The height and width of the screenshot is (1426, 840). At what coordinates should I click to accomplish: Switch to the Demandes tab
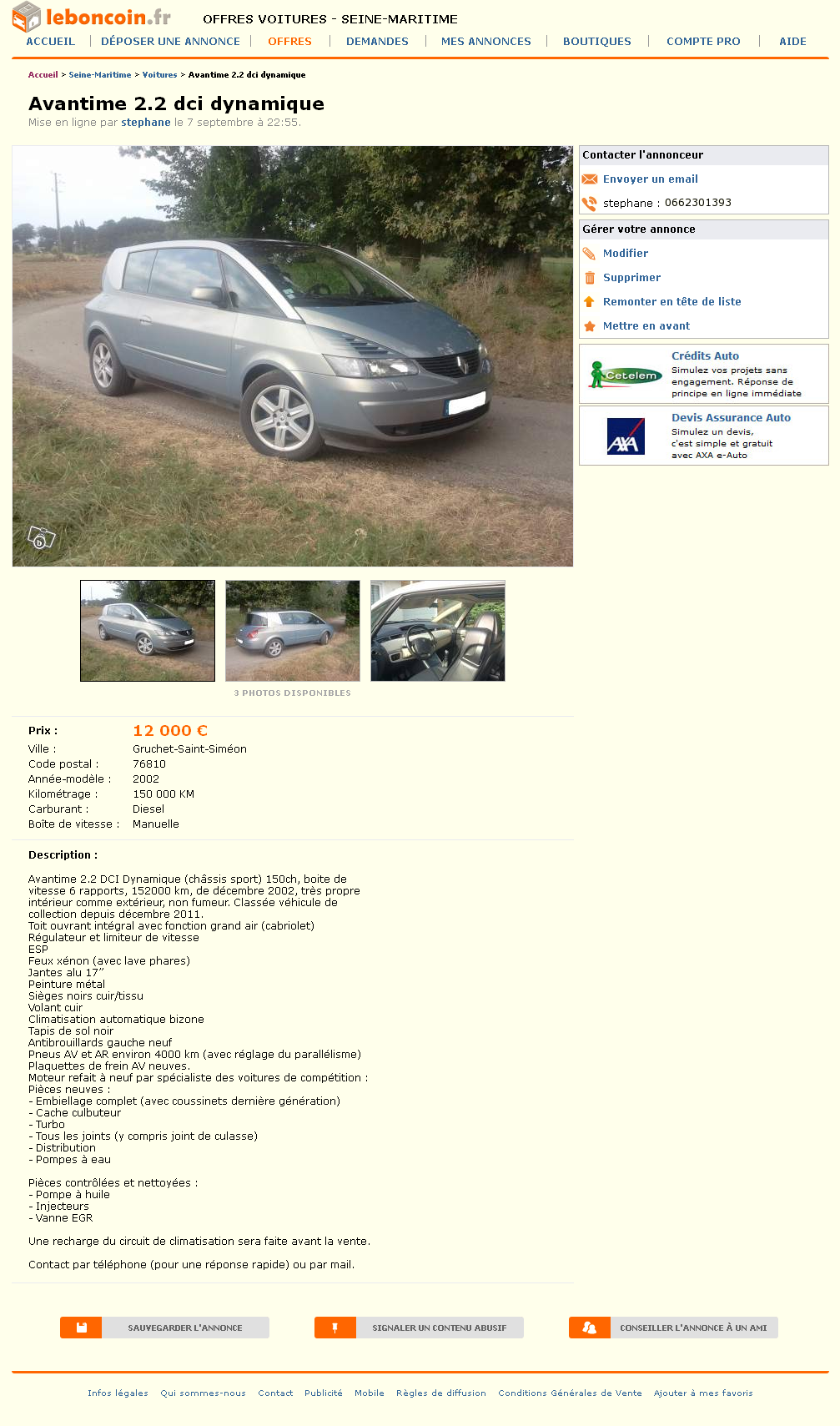(x=377, y=41)
